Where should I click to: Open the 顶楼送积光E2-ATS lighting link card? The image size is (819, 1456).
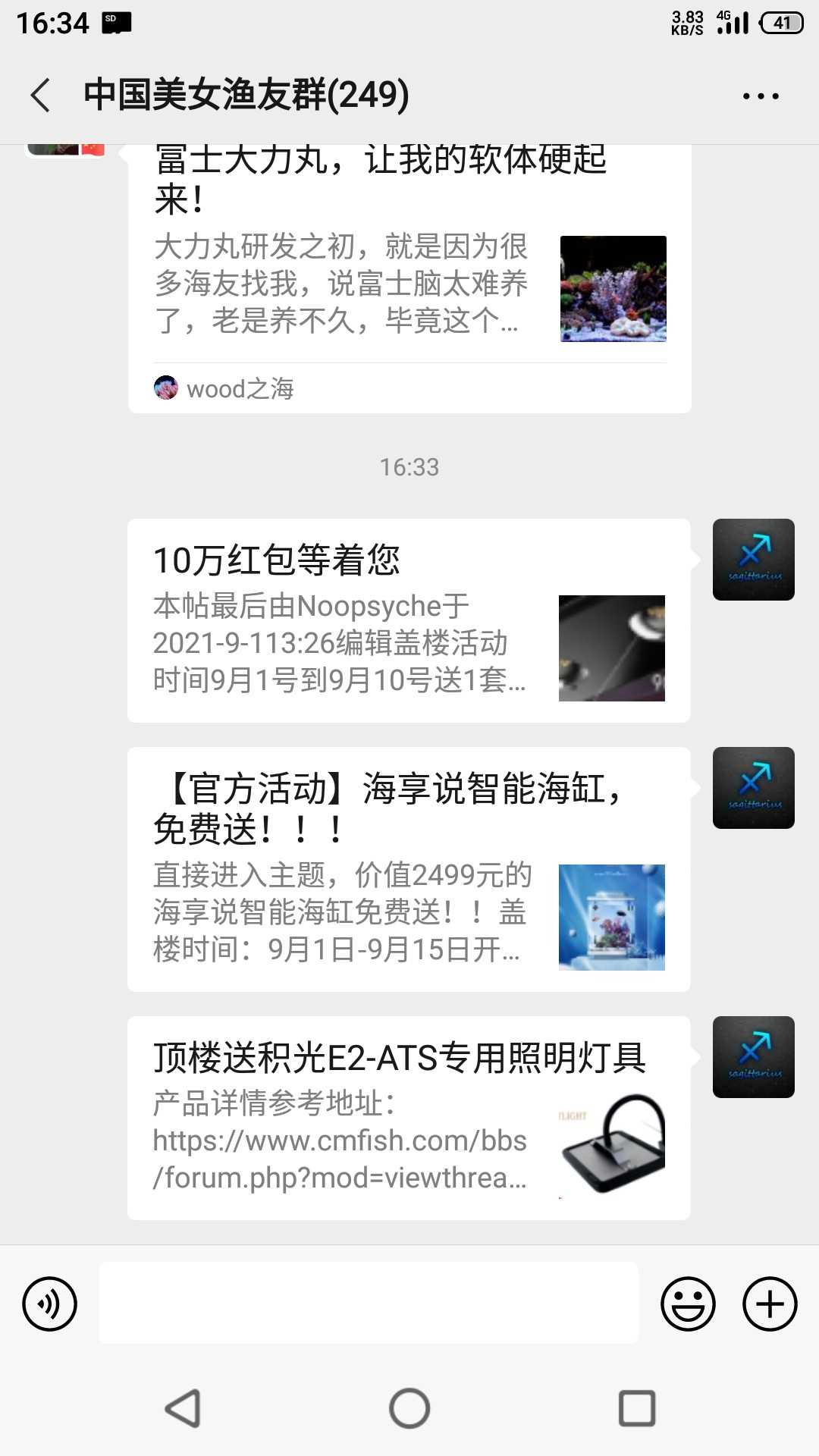(x=408, y=1118)
